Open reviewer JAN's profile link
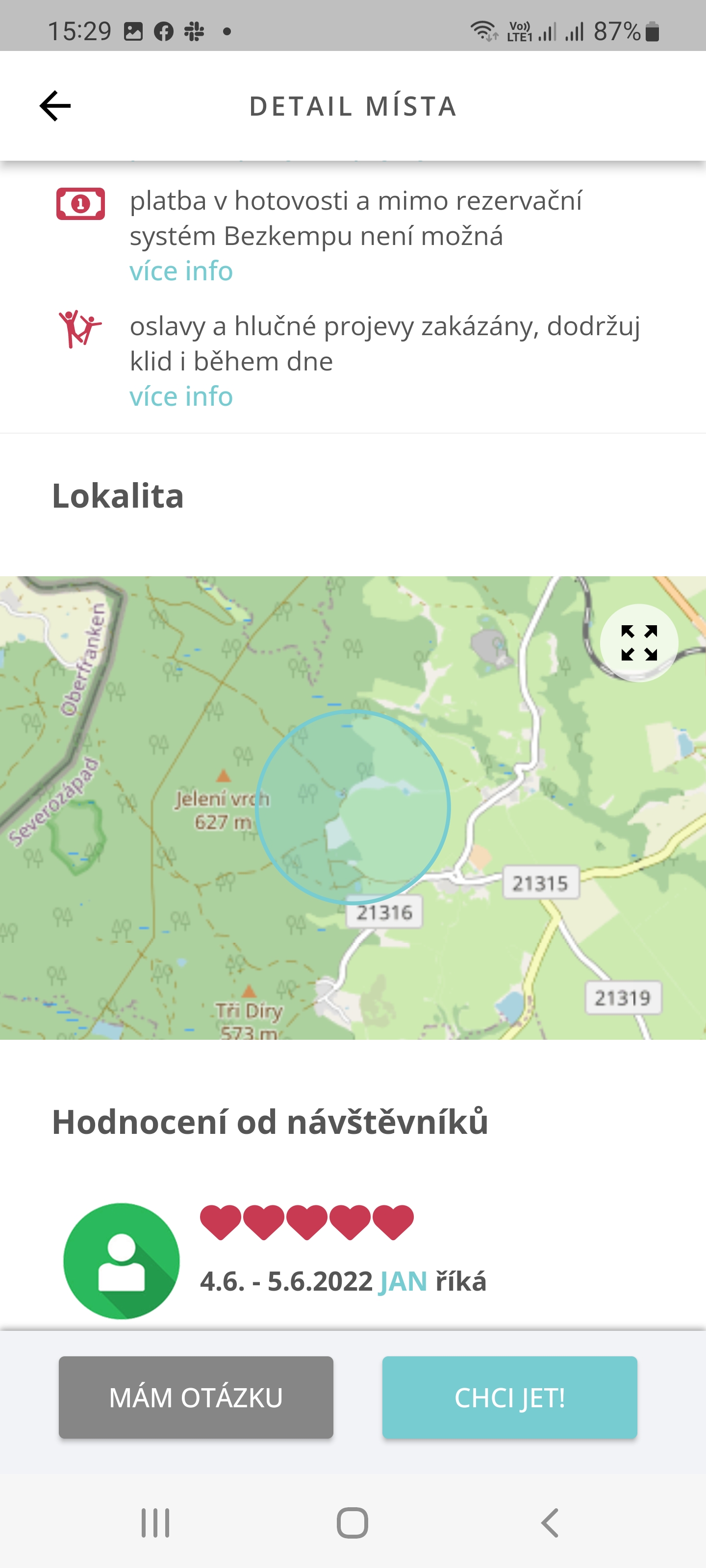This screenshot has height=1568, width=706. 403,1281
